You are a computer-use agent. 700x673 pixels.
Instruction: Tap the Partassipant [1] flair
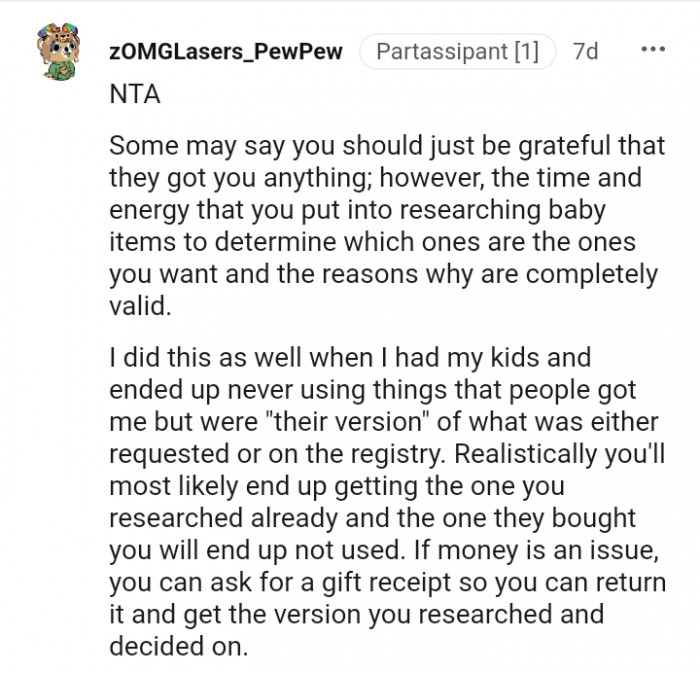456,52
